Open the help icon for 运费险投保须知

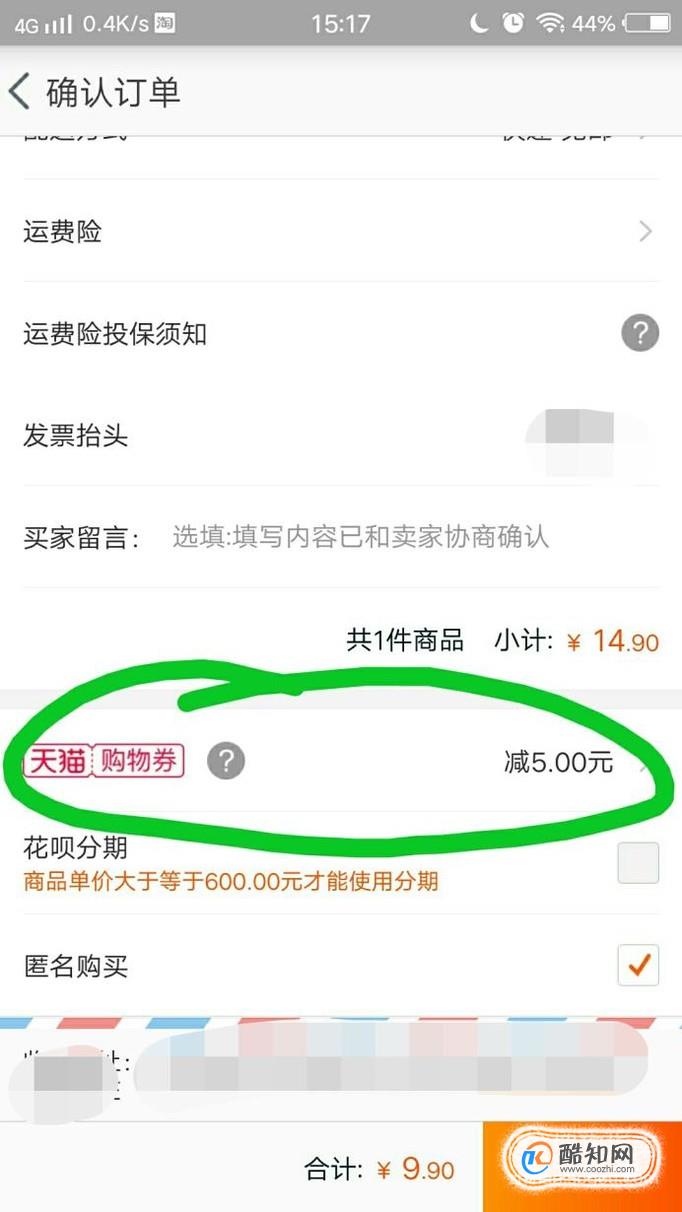point(640,333)
